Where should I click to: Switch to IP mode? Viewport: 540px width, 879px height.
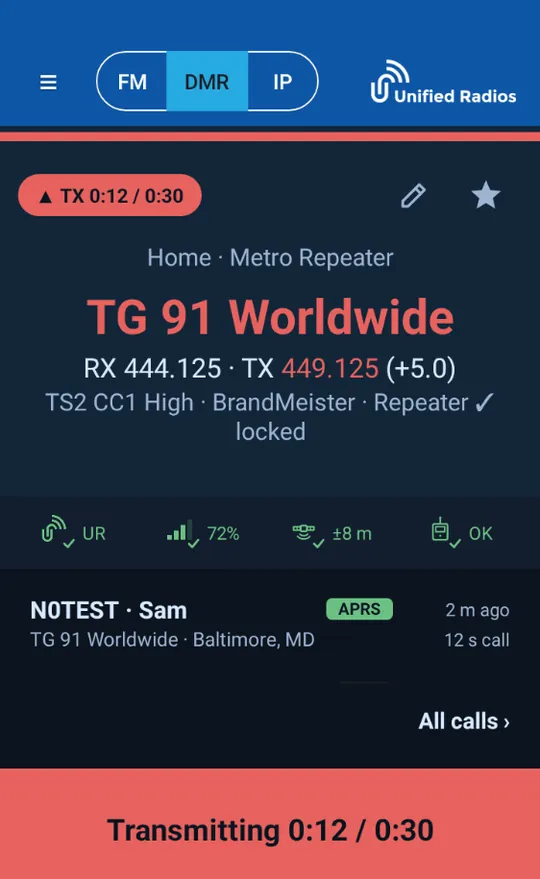pyautogui.click(x=283, y=82)
